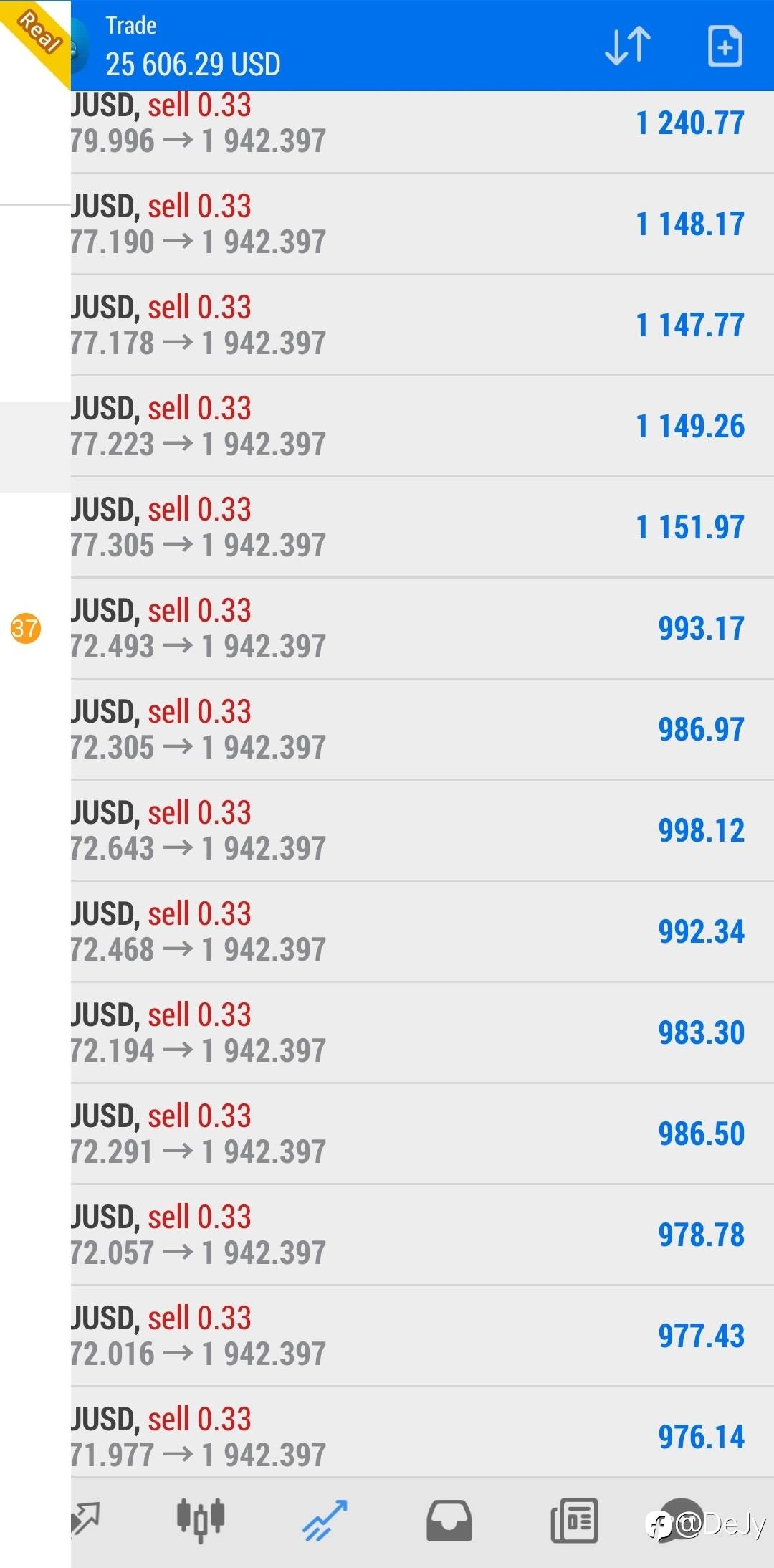View the position with profit 1 149.26

tap(422, 426)
